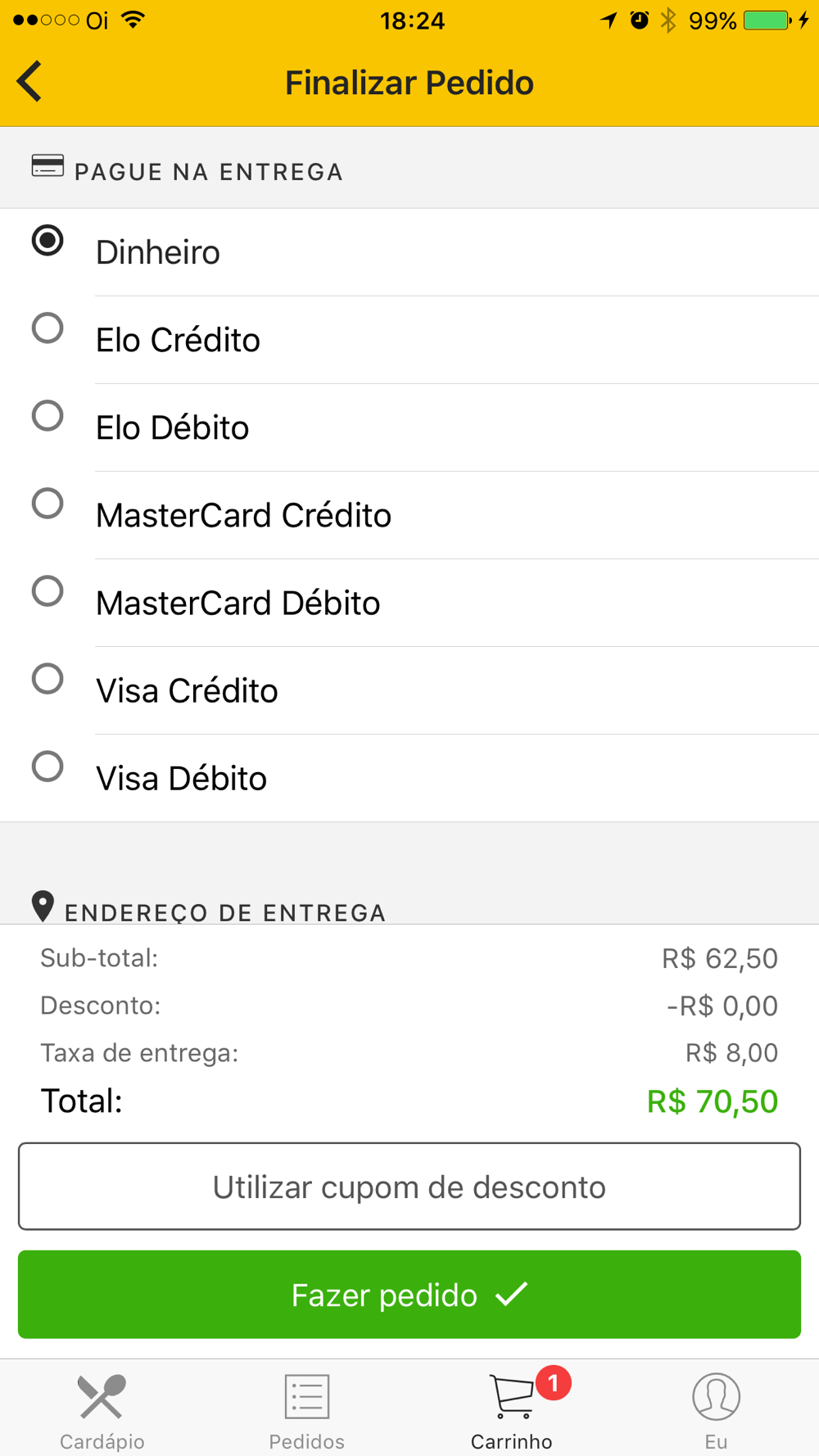Select Dinheiro as payment method

coord(409,252)
